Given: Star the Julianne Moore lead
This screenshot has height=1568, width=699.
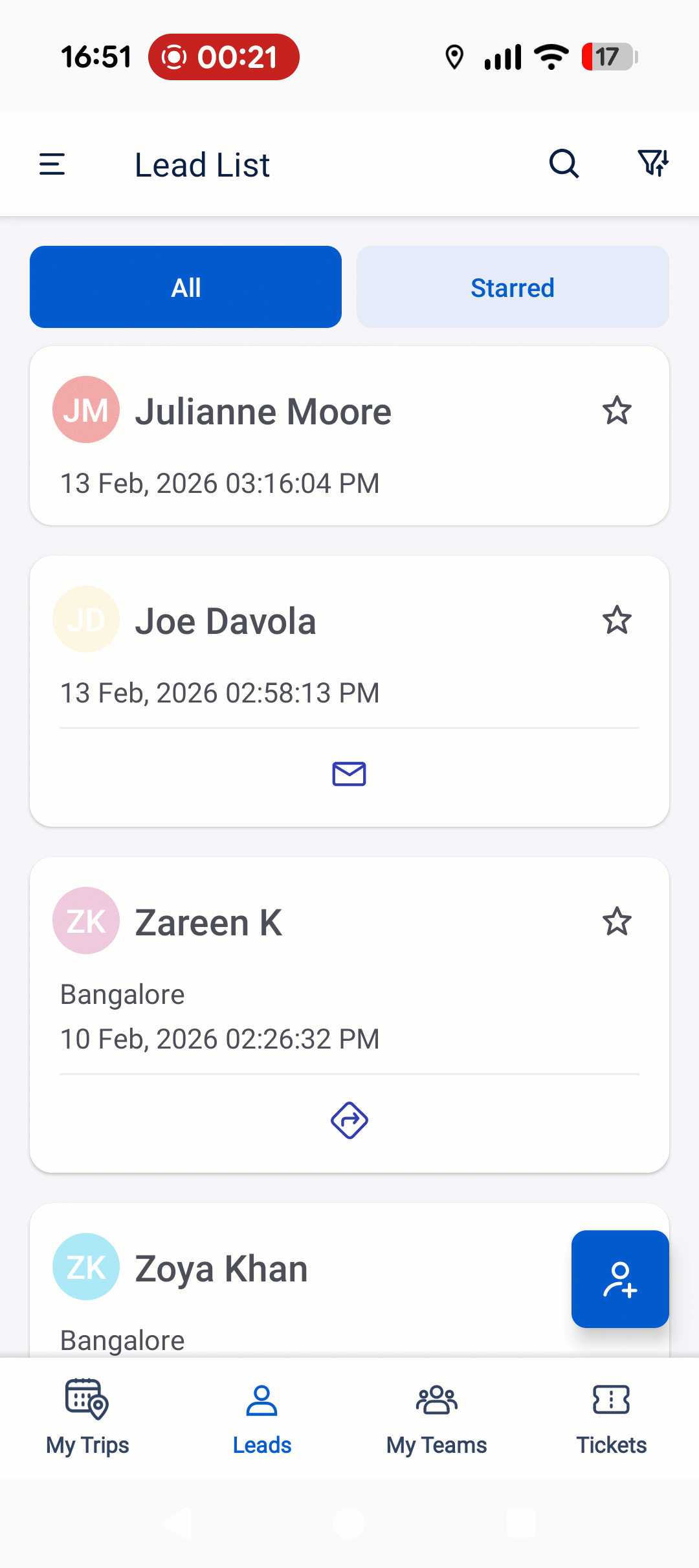Looking at the screenshot, I should pyautogui.click(x=617, y=411).
